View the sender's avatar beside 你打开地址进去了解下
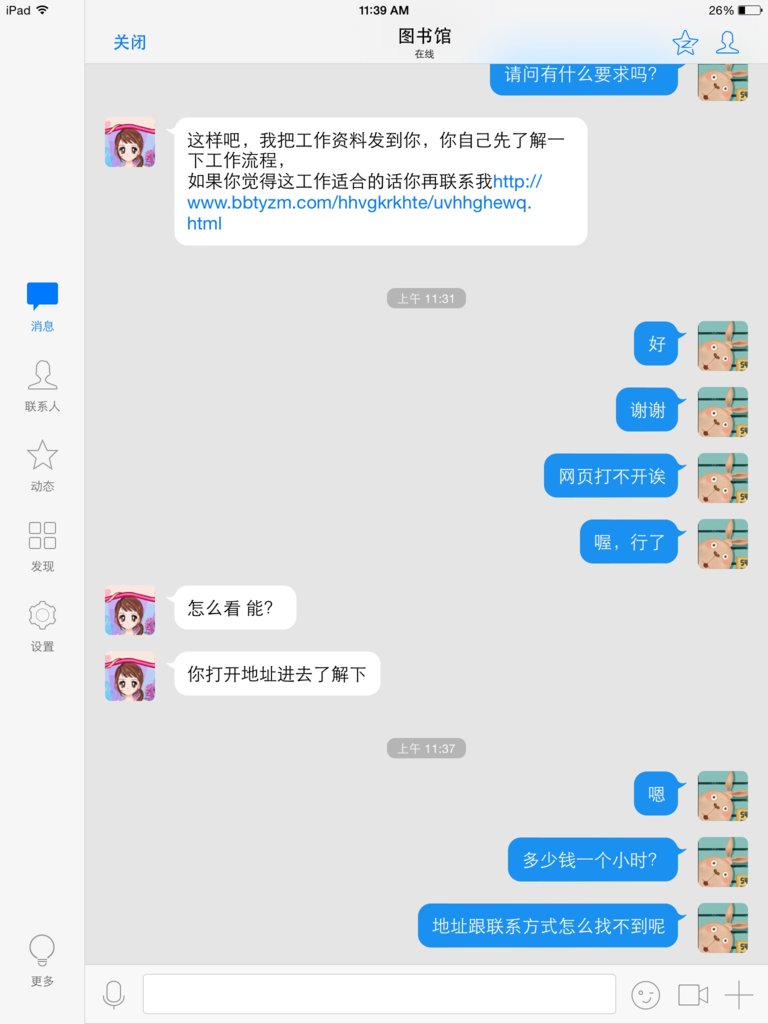The width and height of the screenshot is (768, 1024). pyautogui.click(x=130, y=676)
